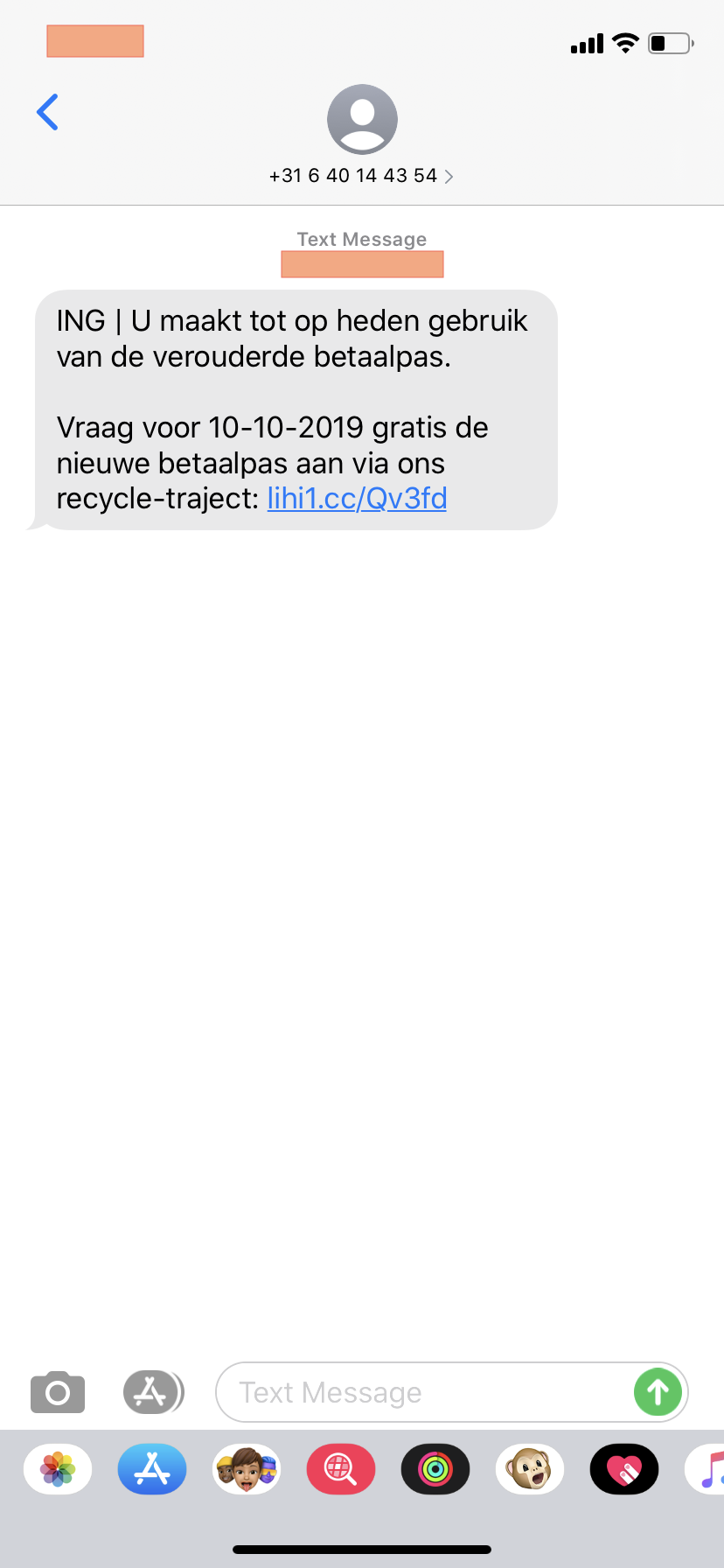The image size is (724, 1568).
Task: Open the lihi1.cc/Qv3fd link
Action: 357,499
